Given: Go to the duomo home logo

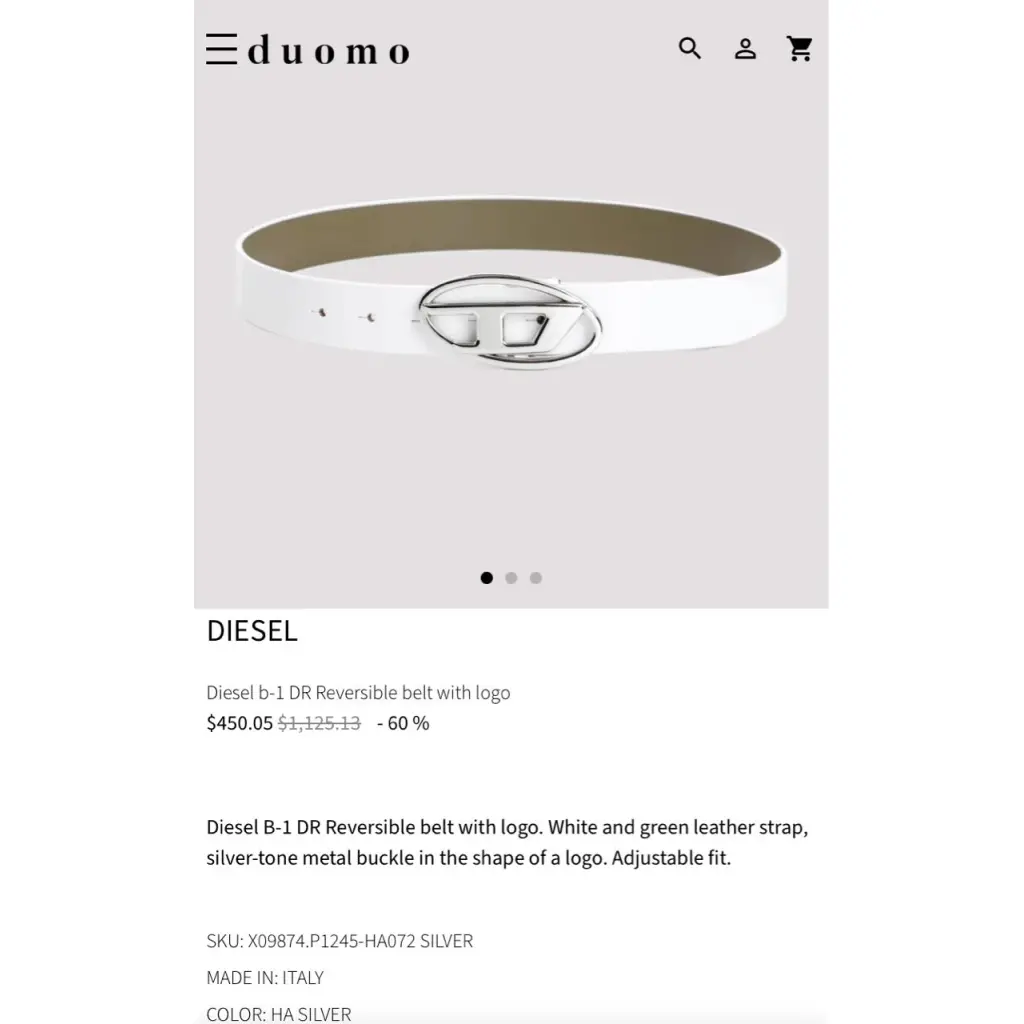Looking at the screenshot, I should pos(329,51).
